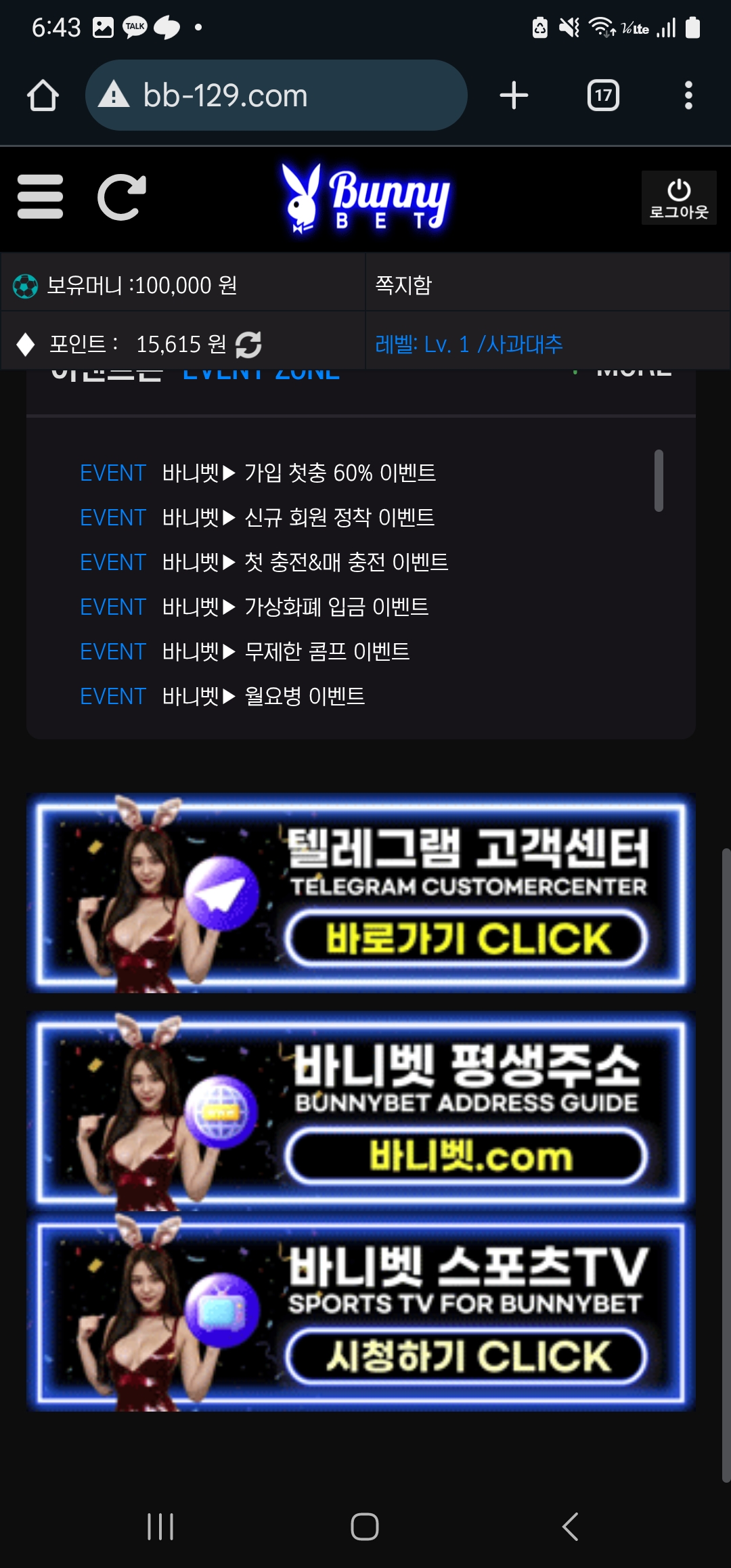Open the hamburger side menu

click(x=40, y=197)
